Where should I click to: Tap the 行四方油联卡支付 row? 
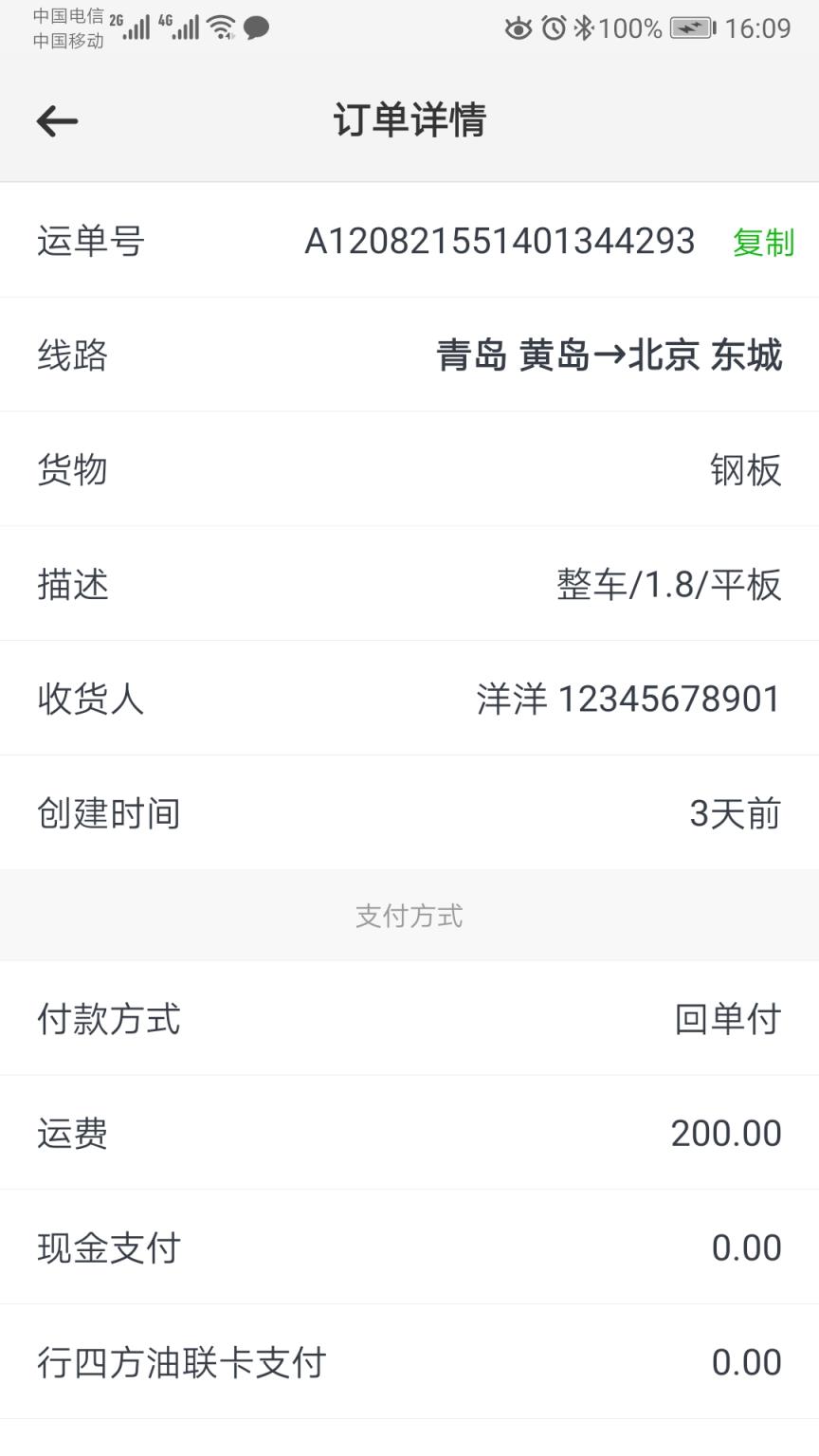(x=409, y=1362)
